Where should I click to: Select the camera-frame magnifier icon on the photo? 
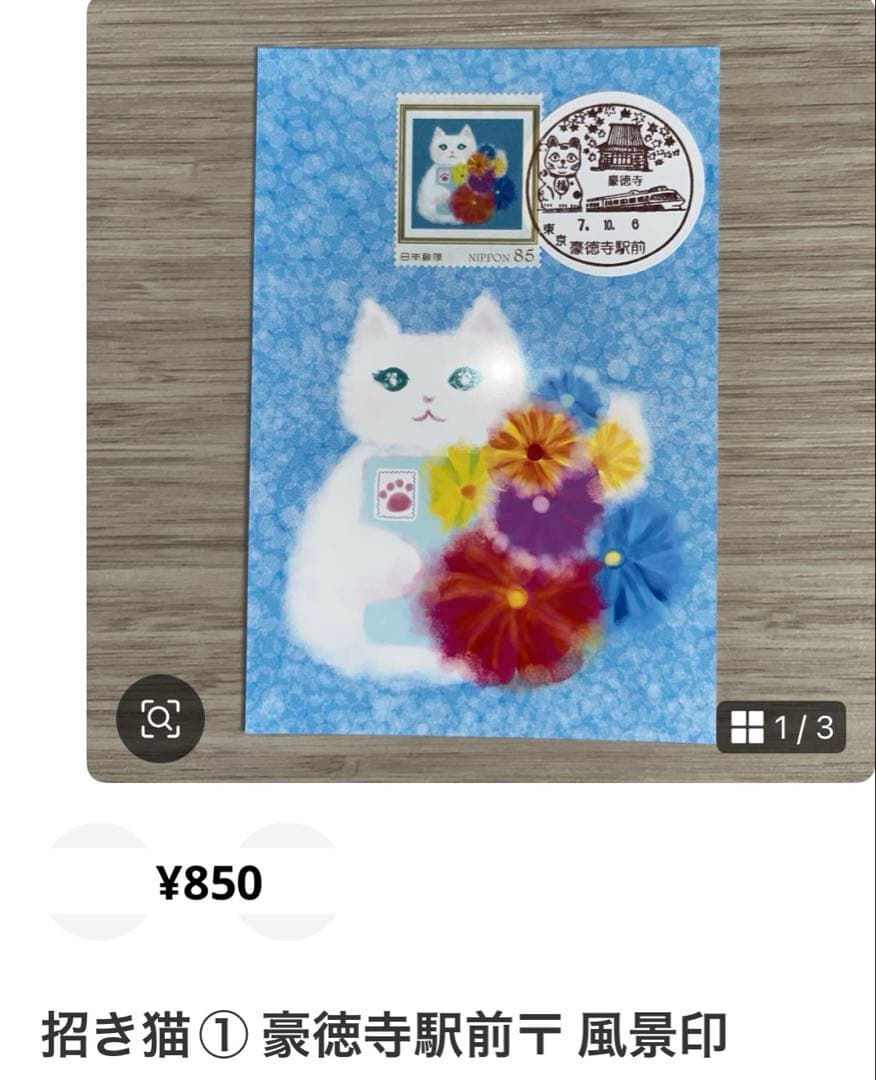160,716
